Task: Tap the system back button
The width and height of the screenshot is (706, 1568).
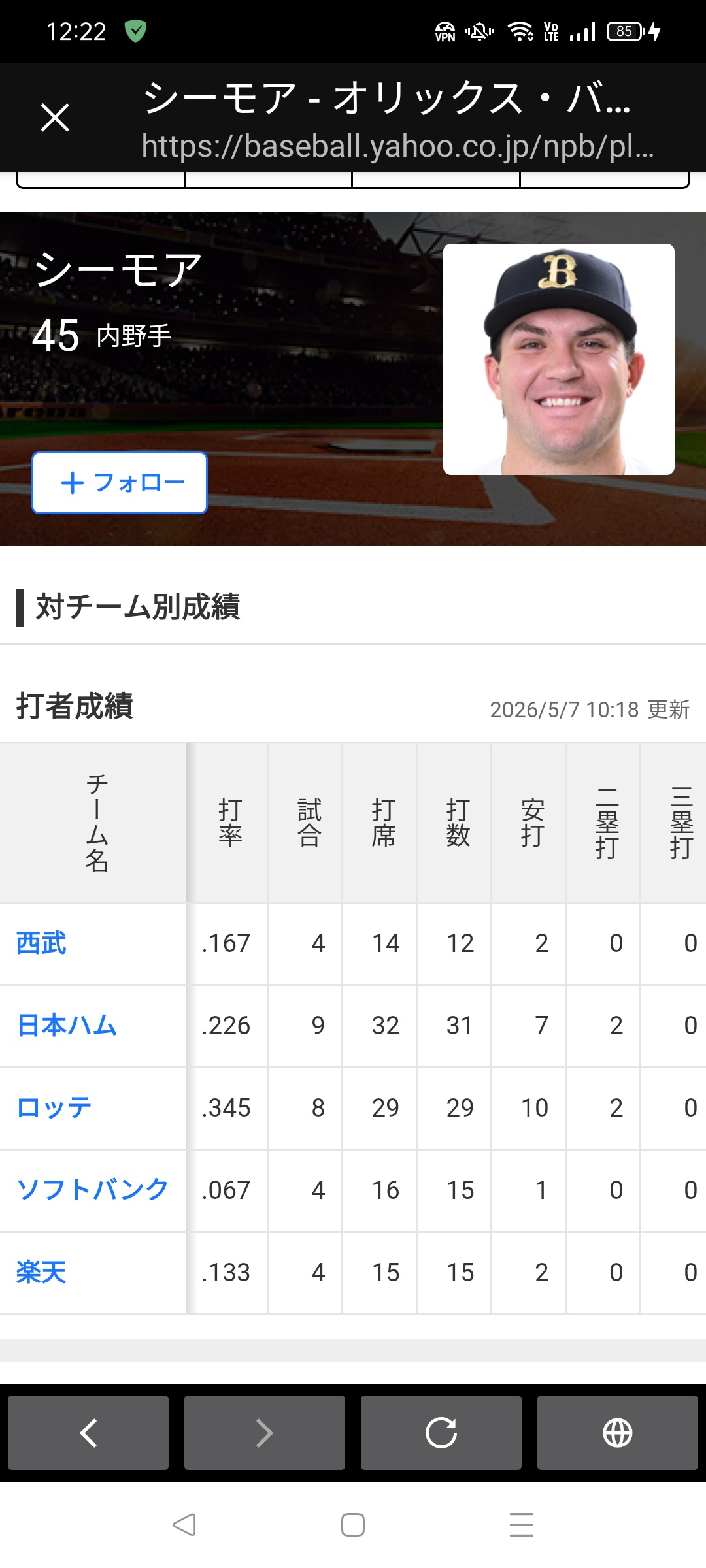Action: tap(184, 1525)
